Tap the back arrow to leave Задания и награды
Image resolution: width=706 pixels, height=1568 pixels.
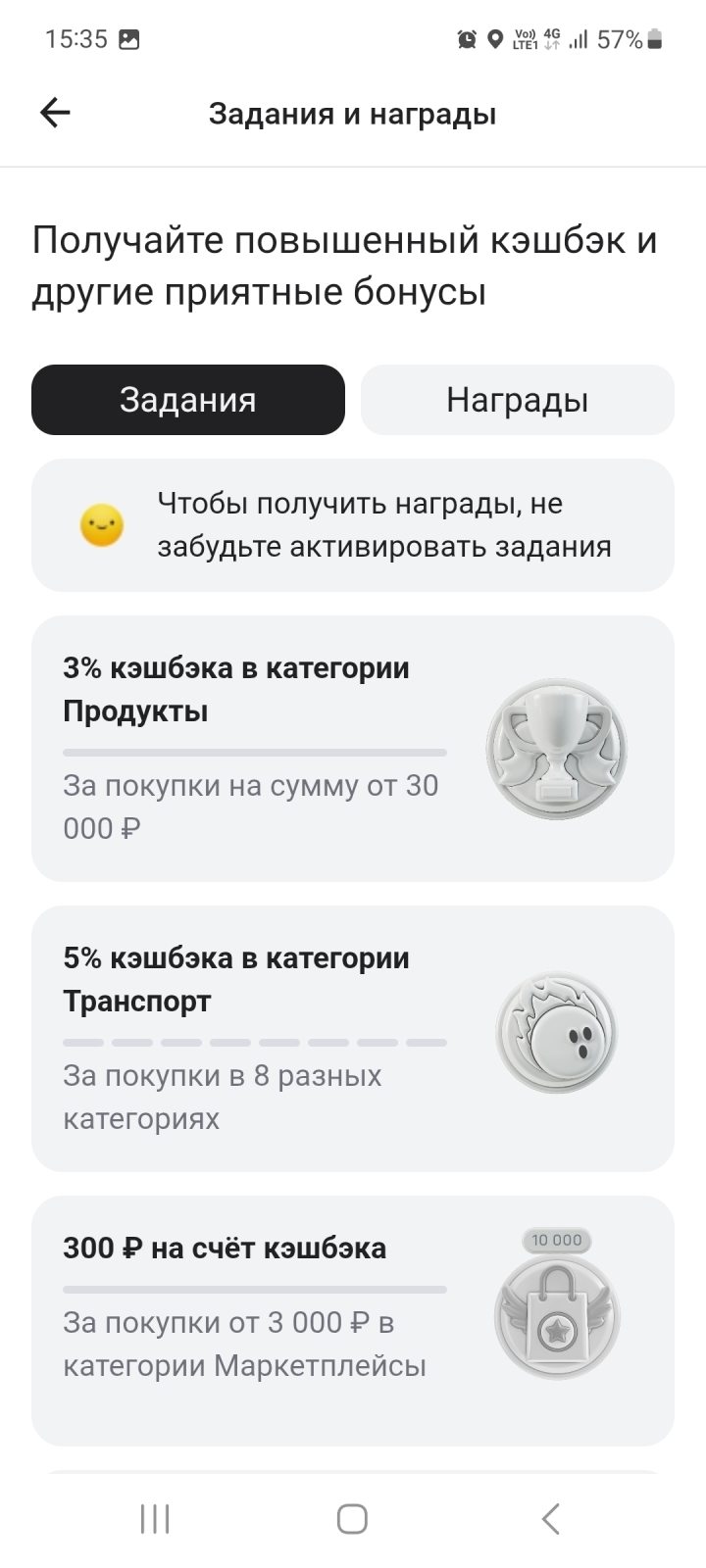[x=56, y=113]
